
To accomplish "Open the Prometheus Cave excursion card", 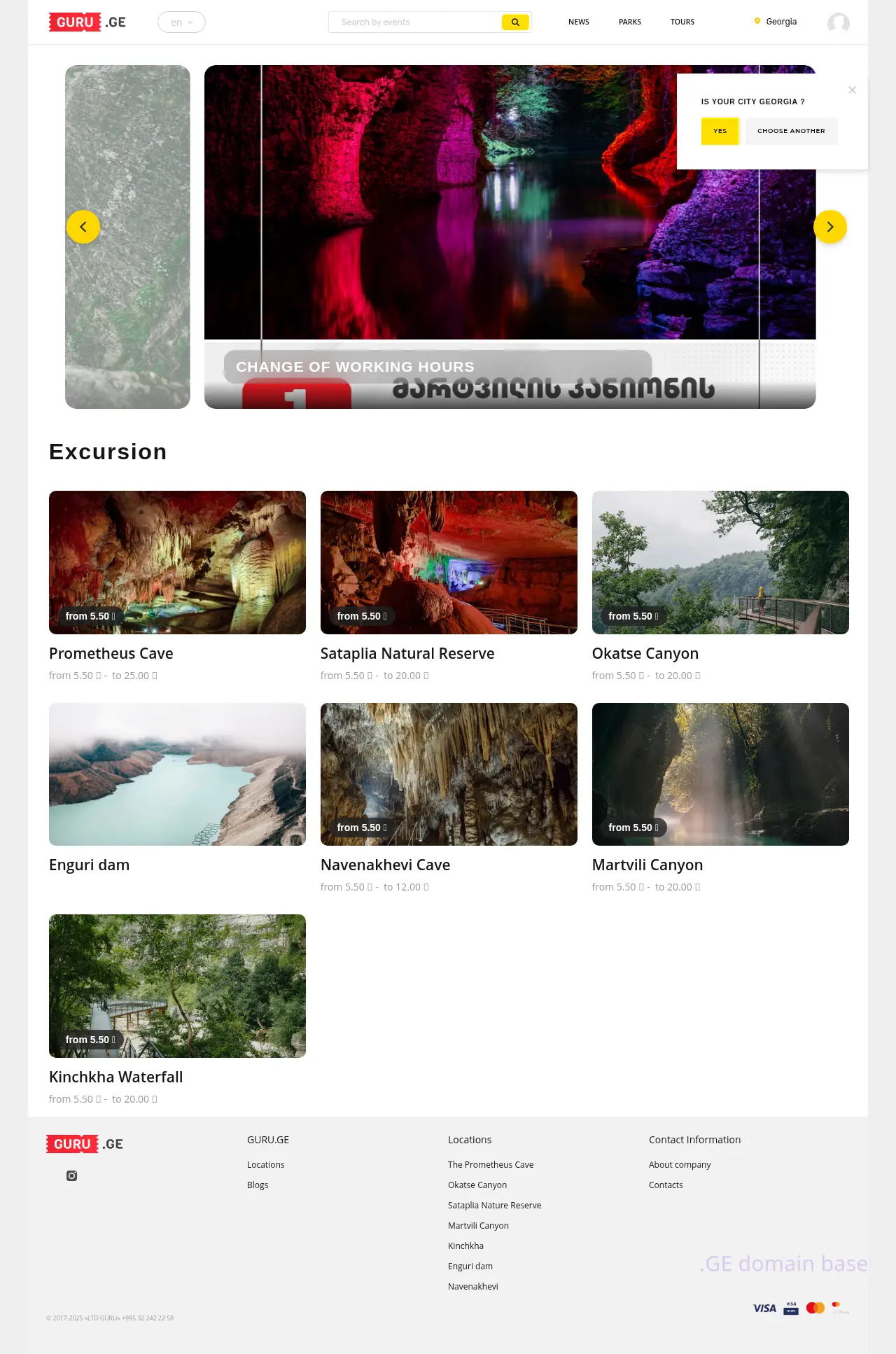I will coord(177,563).
